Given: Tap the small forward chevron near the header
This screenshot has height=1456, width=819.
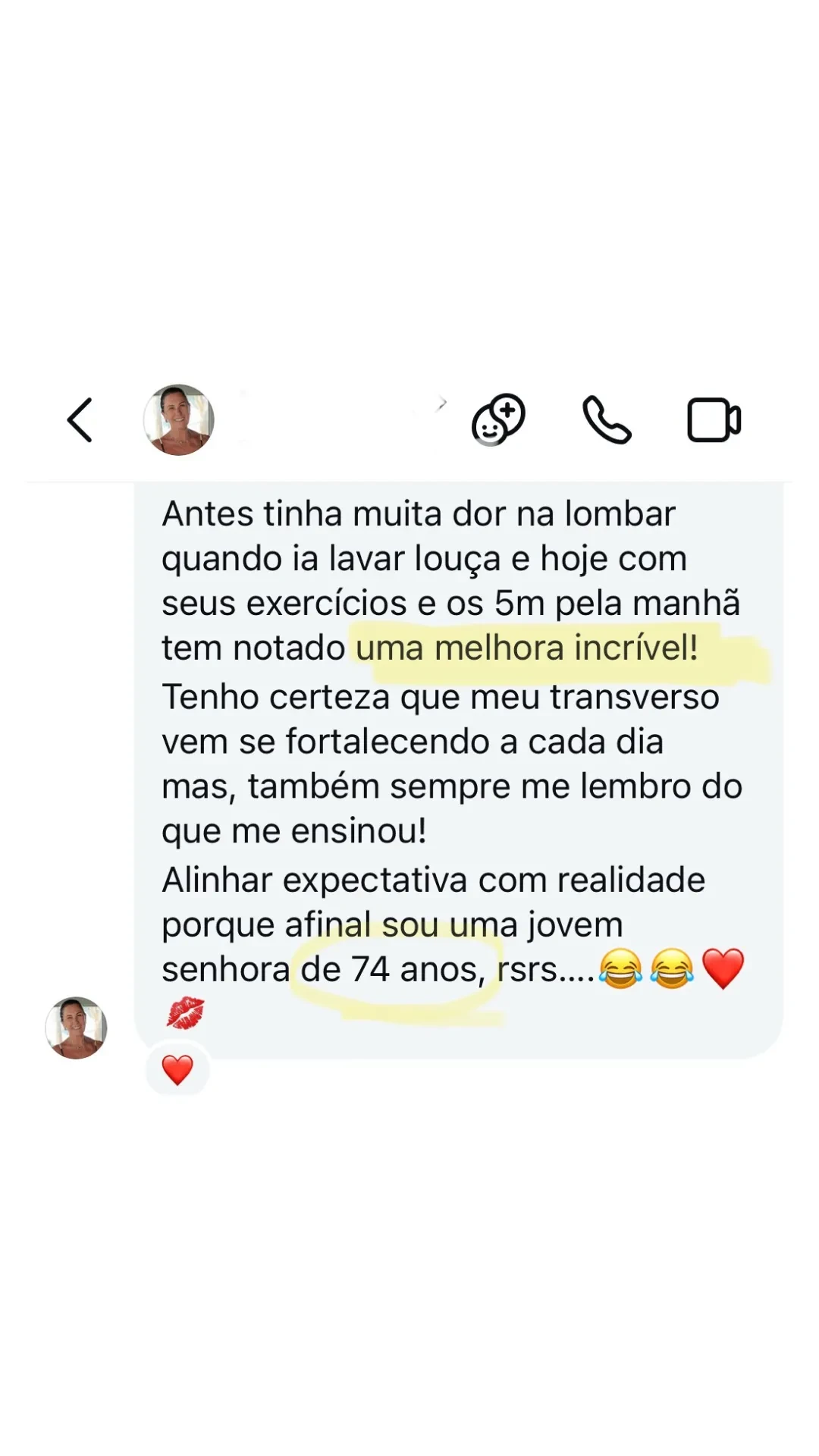Looking at the screenshot, I should click(442, 402).
